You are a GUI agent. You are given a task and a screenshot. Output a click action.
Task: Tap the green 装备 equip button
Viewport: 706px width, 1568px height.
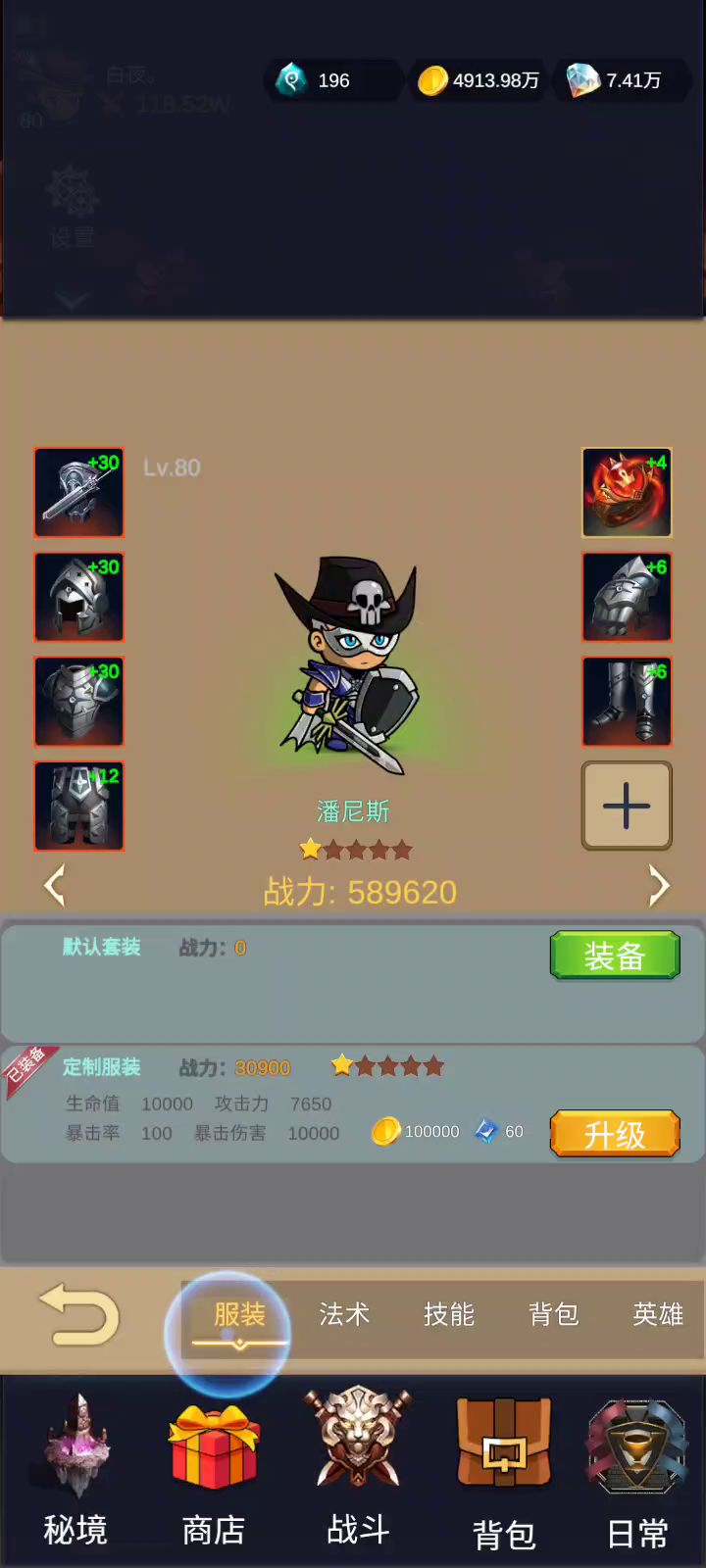click(614, 955)
